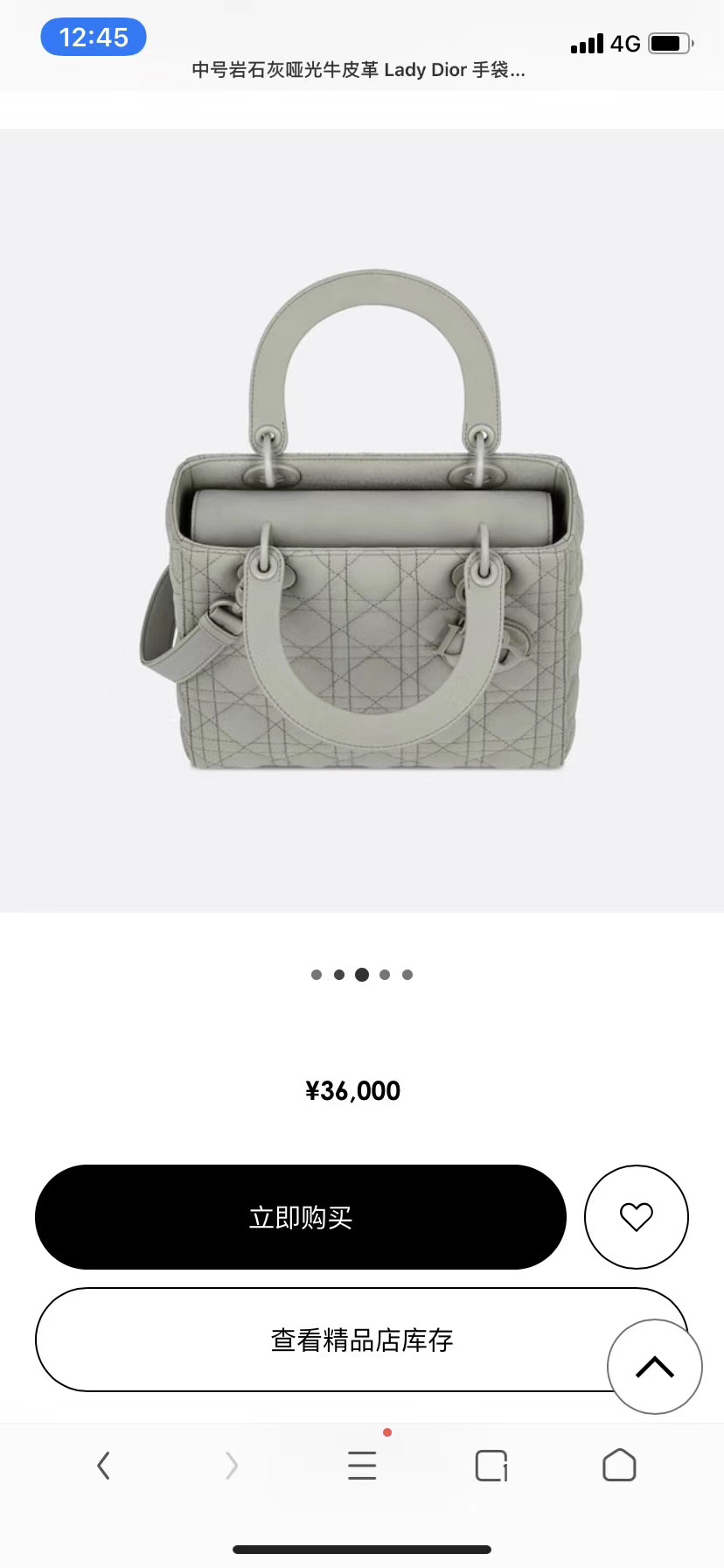Viewport: 724px width, 1568px height.
Task: Jump back to top with arrow button
Action: [x=654, y=1367]
